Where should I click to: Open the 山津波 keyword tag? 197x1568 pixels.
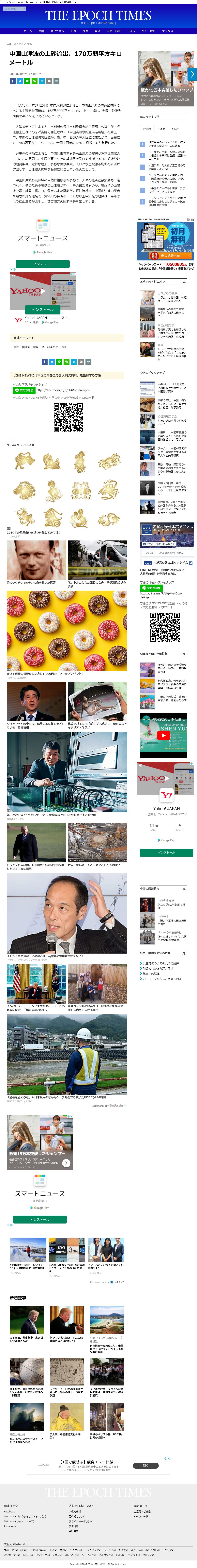[x=26, y=347]
